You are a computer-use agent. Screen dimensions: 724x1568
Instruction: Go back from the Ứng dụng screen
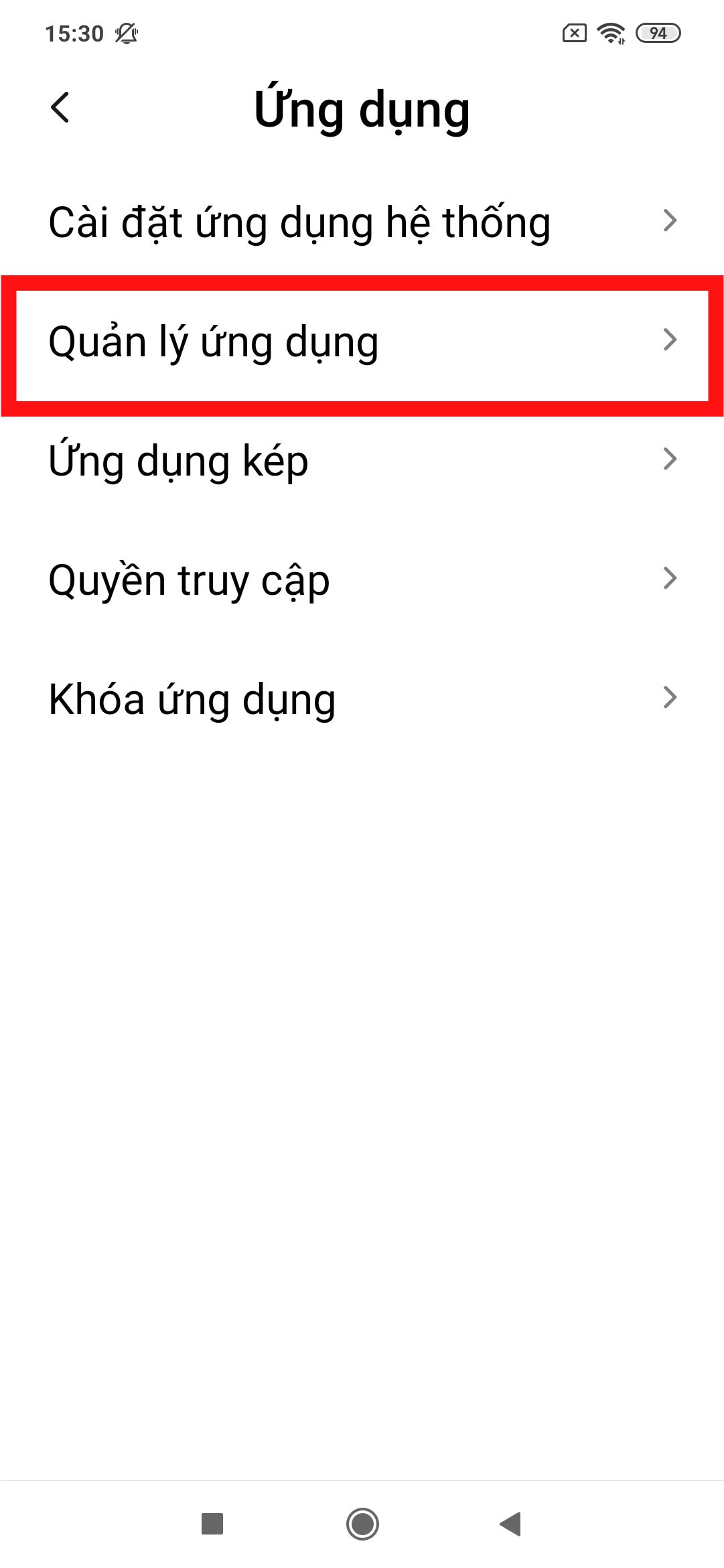coord(60,108)
